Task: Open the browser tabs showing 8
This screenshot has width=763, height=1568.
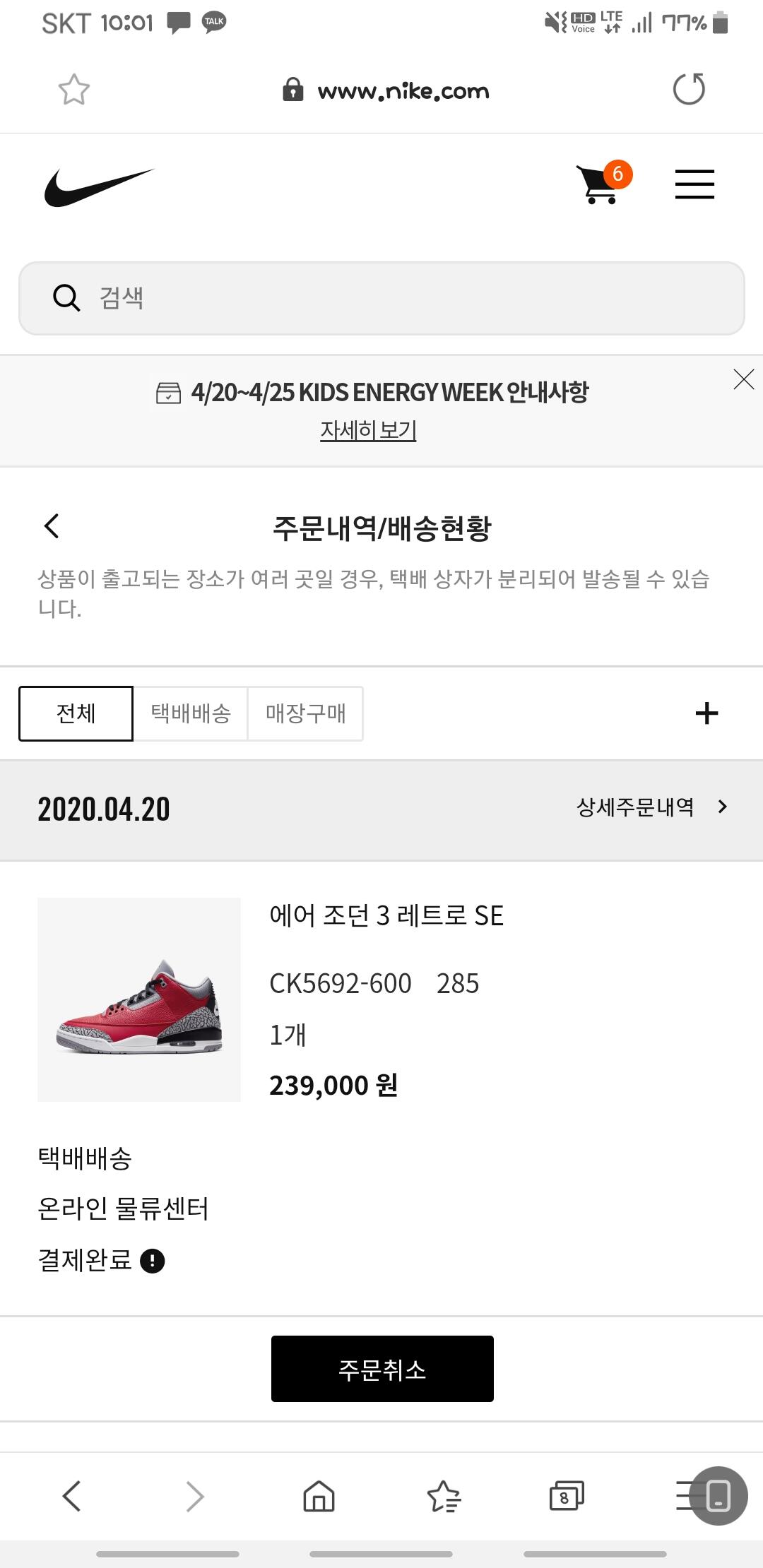Action: click(x=566, y=1496)
